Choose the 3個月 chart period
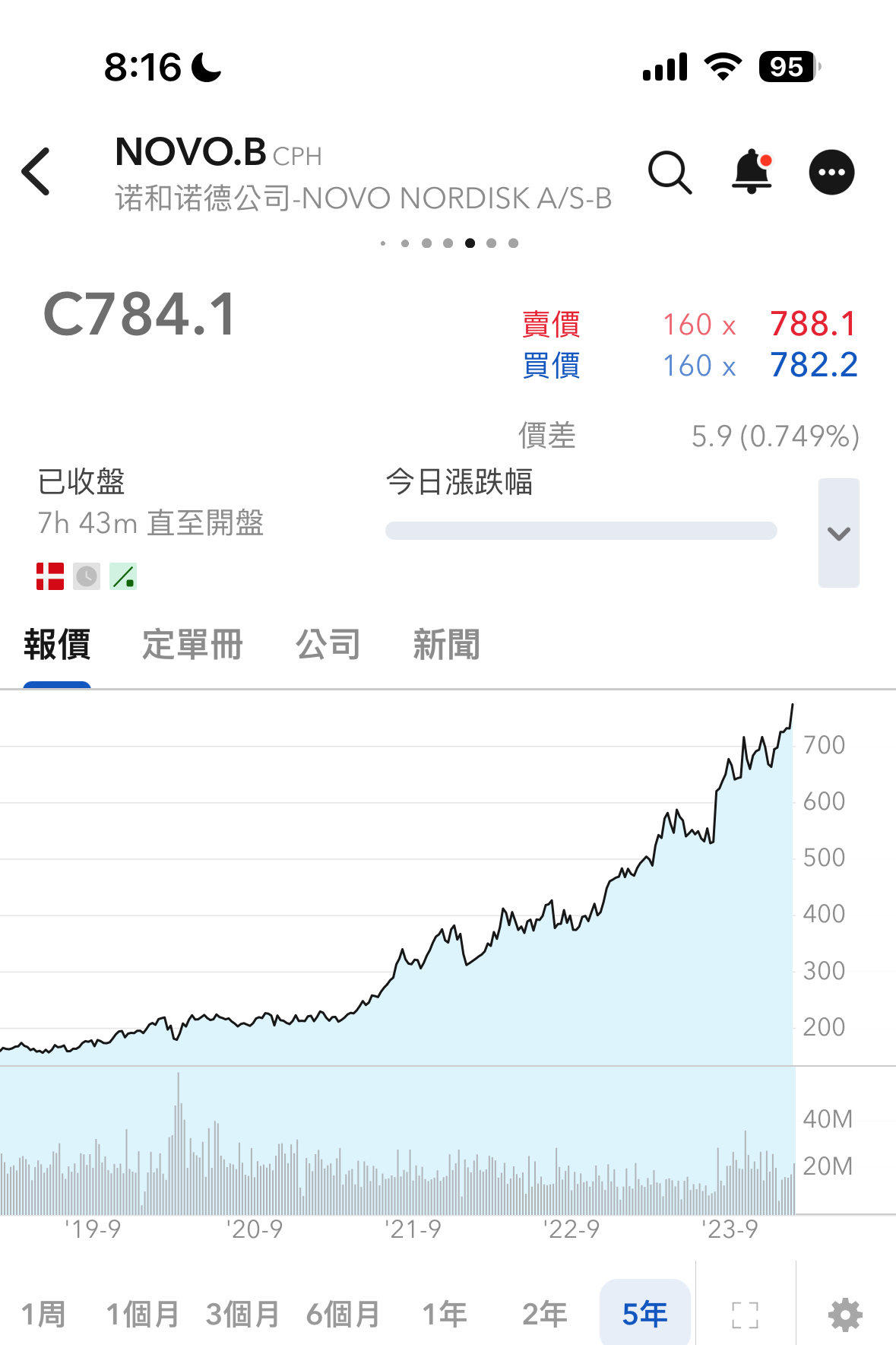The width and height of the screenshot is (896, 1345). coord(242,1314)
